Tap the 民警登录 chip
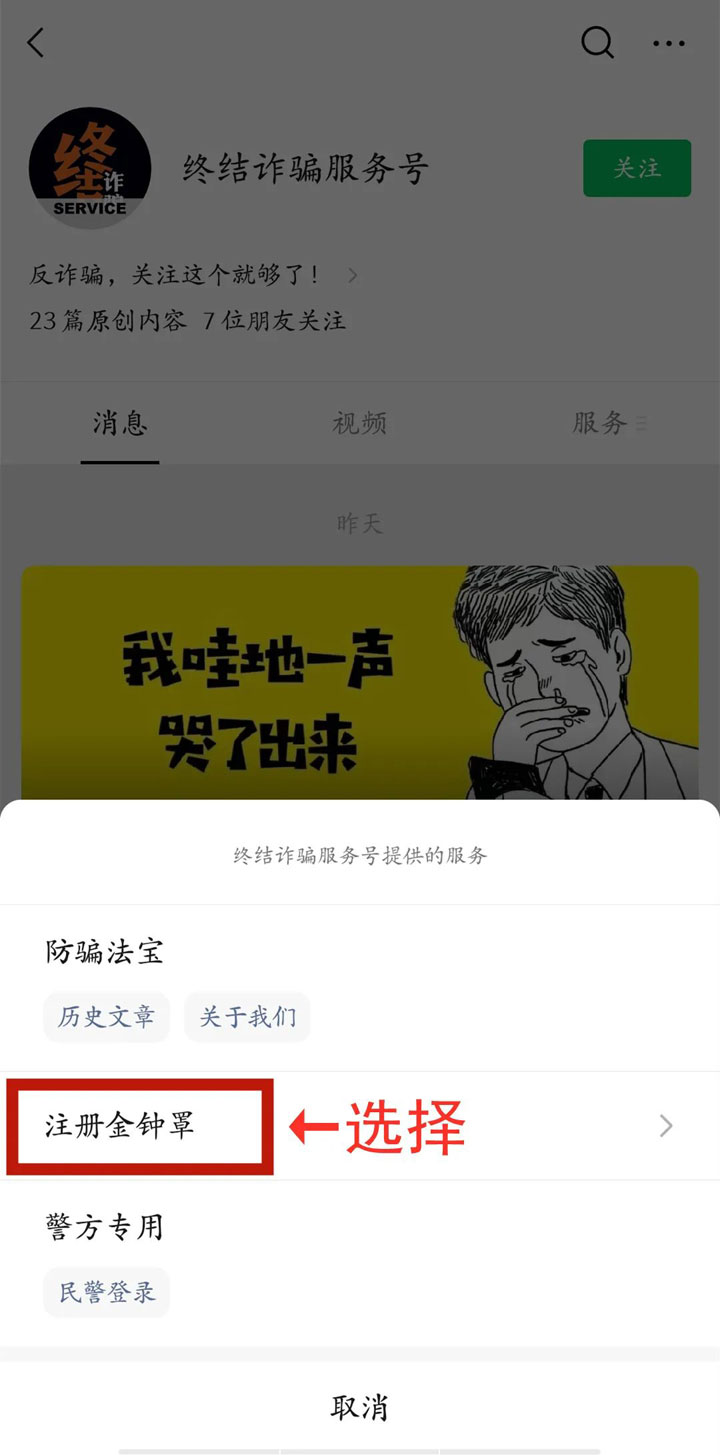Image resolution: width=720 pixels, height=1455 pixels. tap(106, 1292)
